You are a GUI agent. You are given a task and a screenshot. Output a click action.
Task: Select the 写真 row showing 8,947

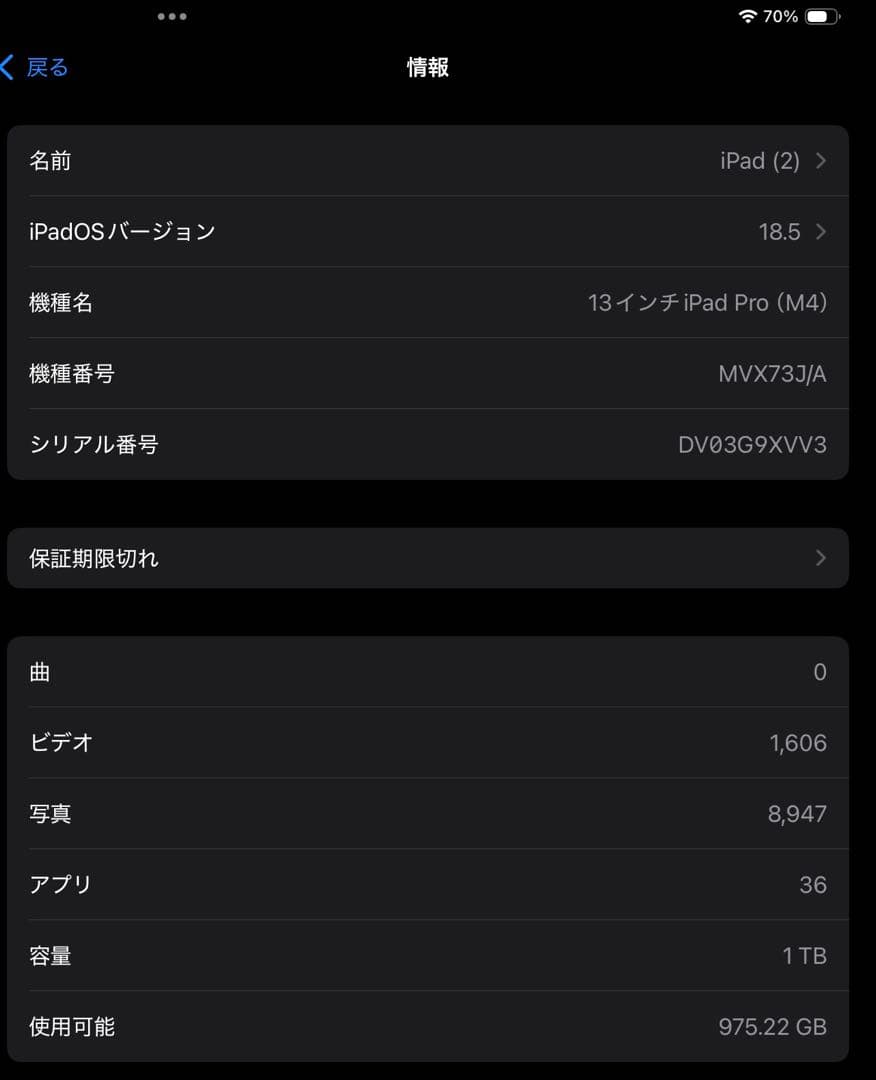(x=430, y=813)
